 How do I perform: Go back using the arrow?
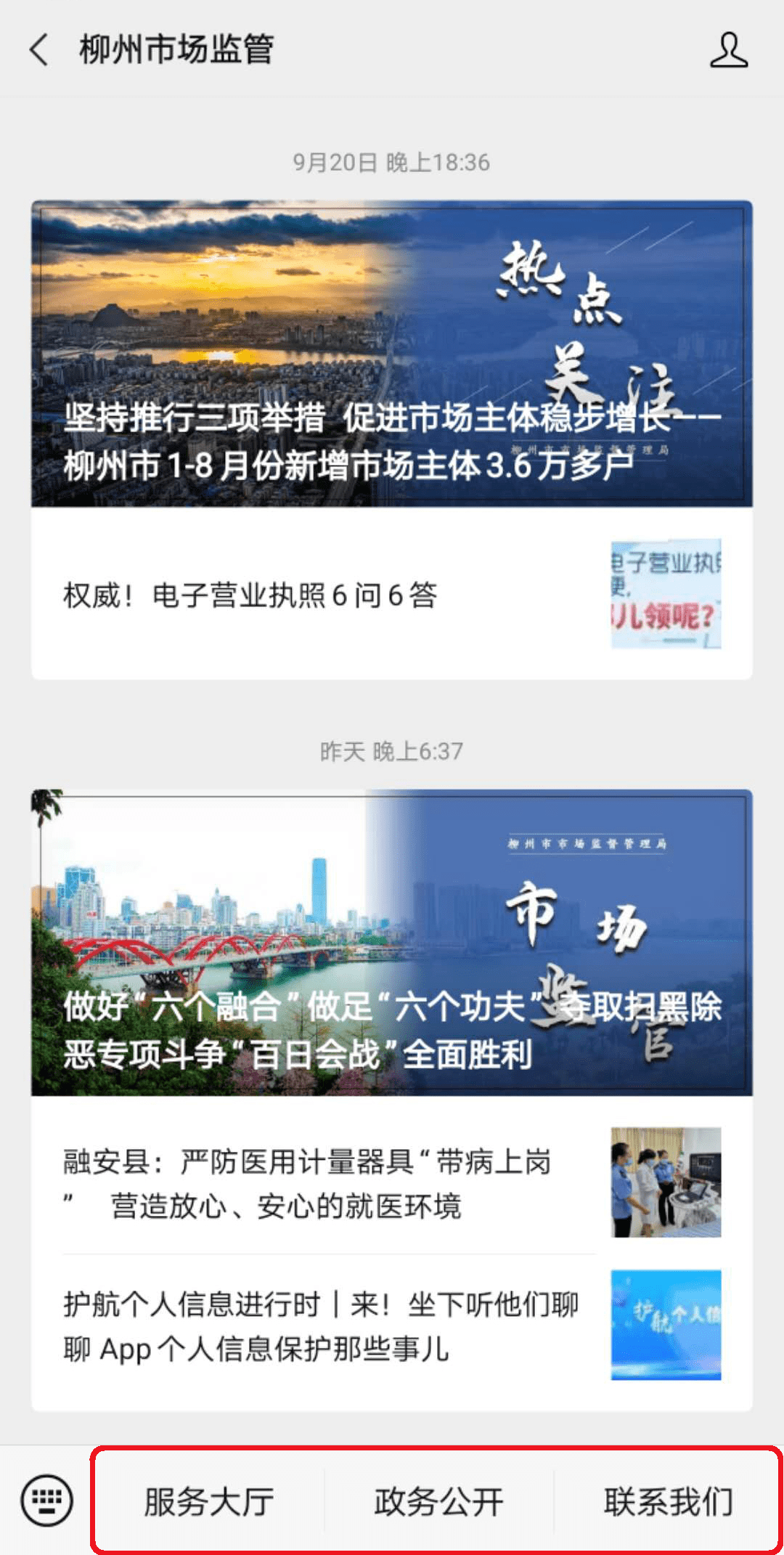39,50
